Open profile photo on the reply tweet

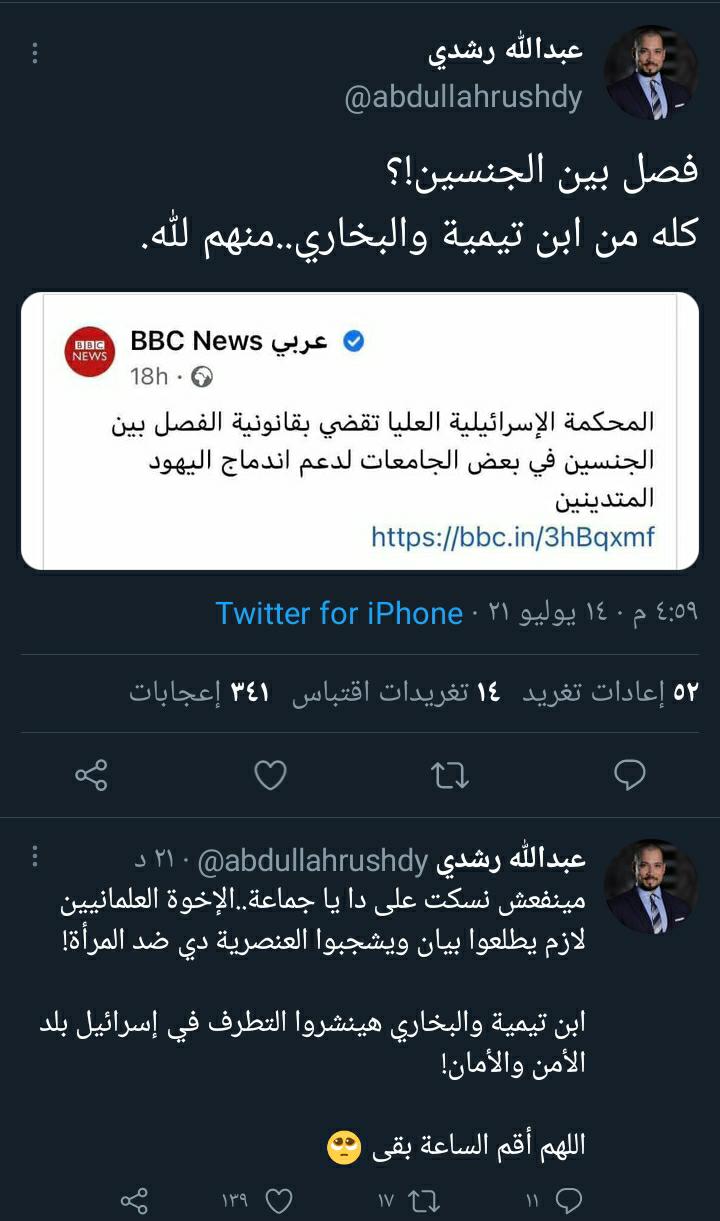651,886
